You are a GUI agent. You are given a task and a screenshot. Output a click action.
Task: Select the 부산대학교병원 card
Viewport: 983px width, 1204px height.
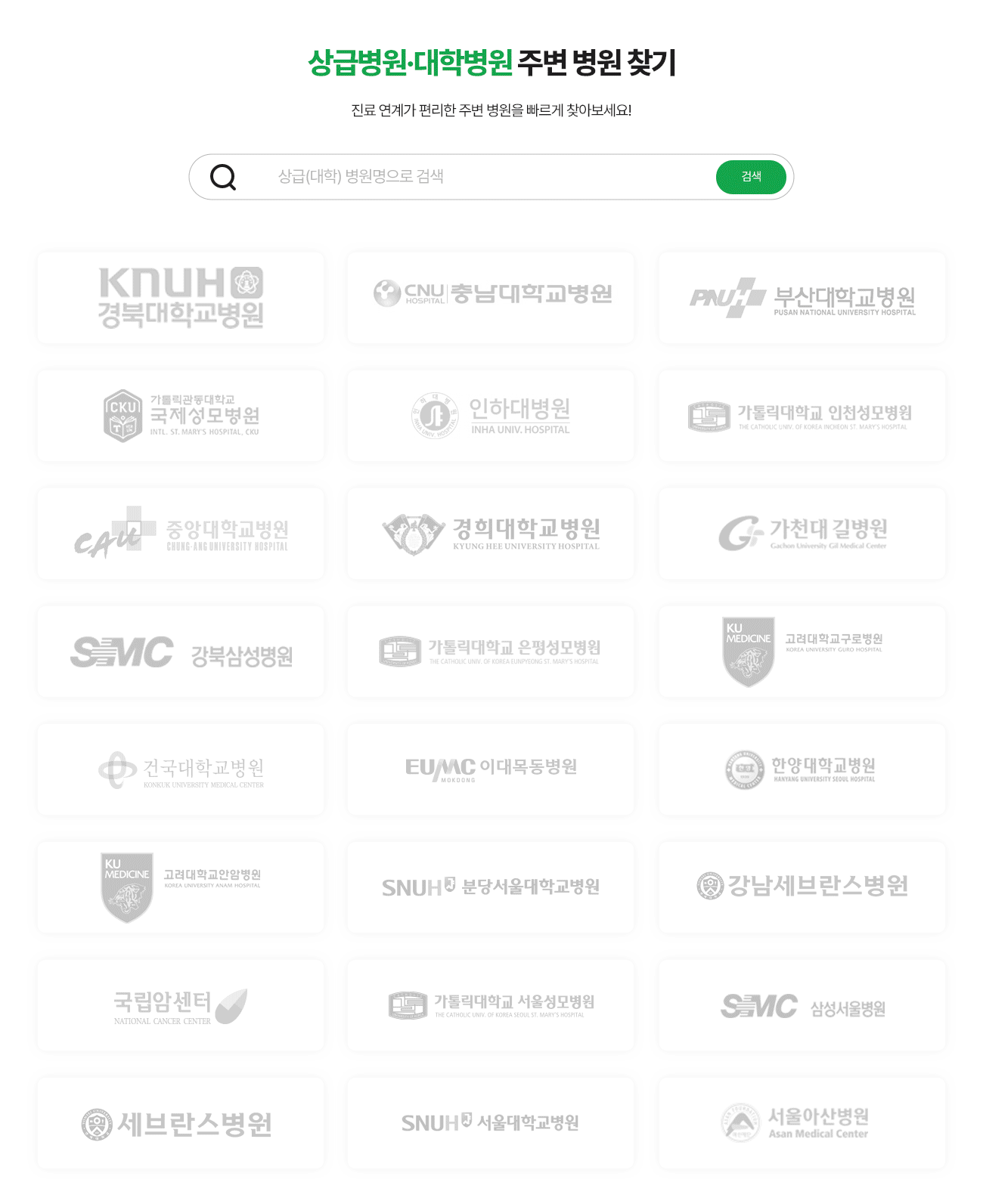pos(802,298)
